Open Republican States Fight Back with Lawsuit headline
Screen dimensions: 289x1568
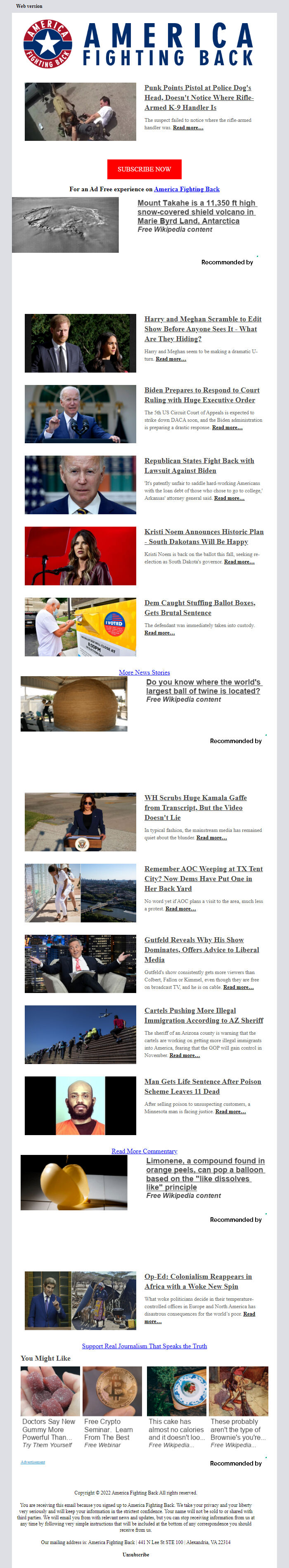click(x=199, y=466)
